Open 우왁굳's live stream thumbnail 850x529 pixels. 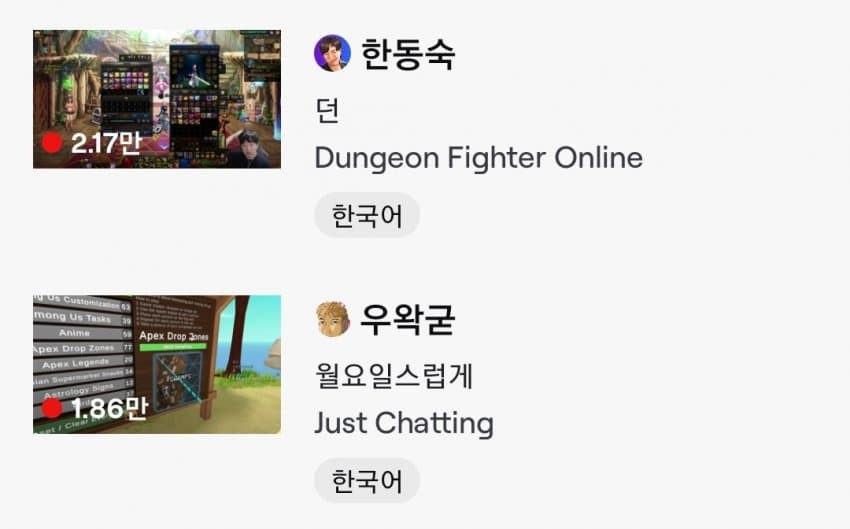(x=157, y=364)
